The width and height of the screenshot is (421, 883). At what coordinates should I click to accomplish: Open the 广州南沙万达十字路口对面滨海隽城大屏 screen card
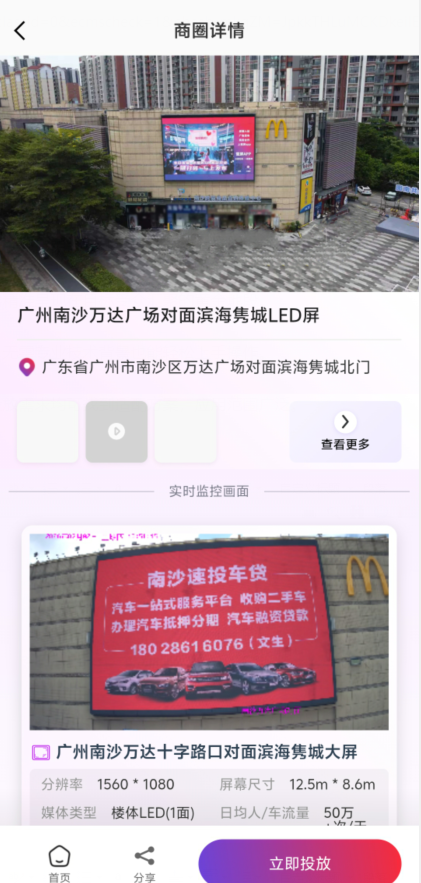point(209,676)
